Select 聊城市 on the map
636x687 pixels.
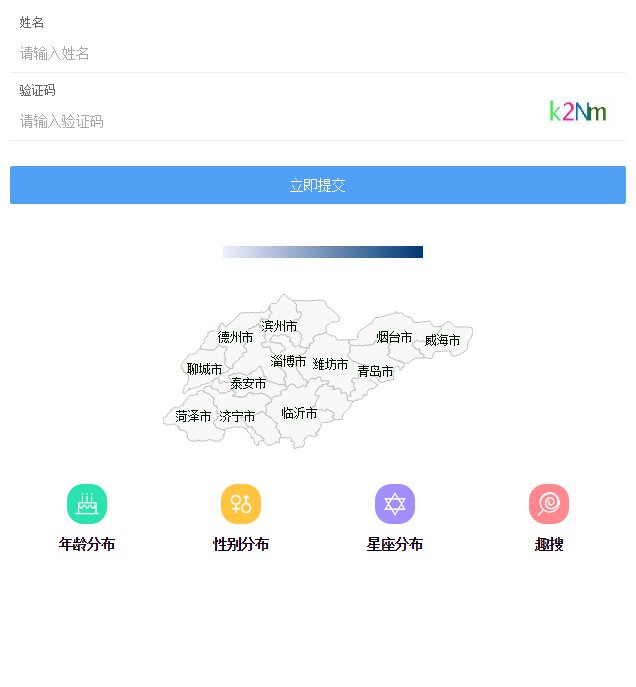tap(204, 369)
